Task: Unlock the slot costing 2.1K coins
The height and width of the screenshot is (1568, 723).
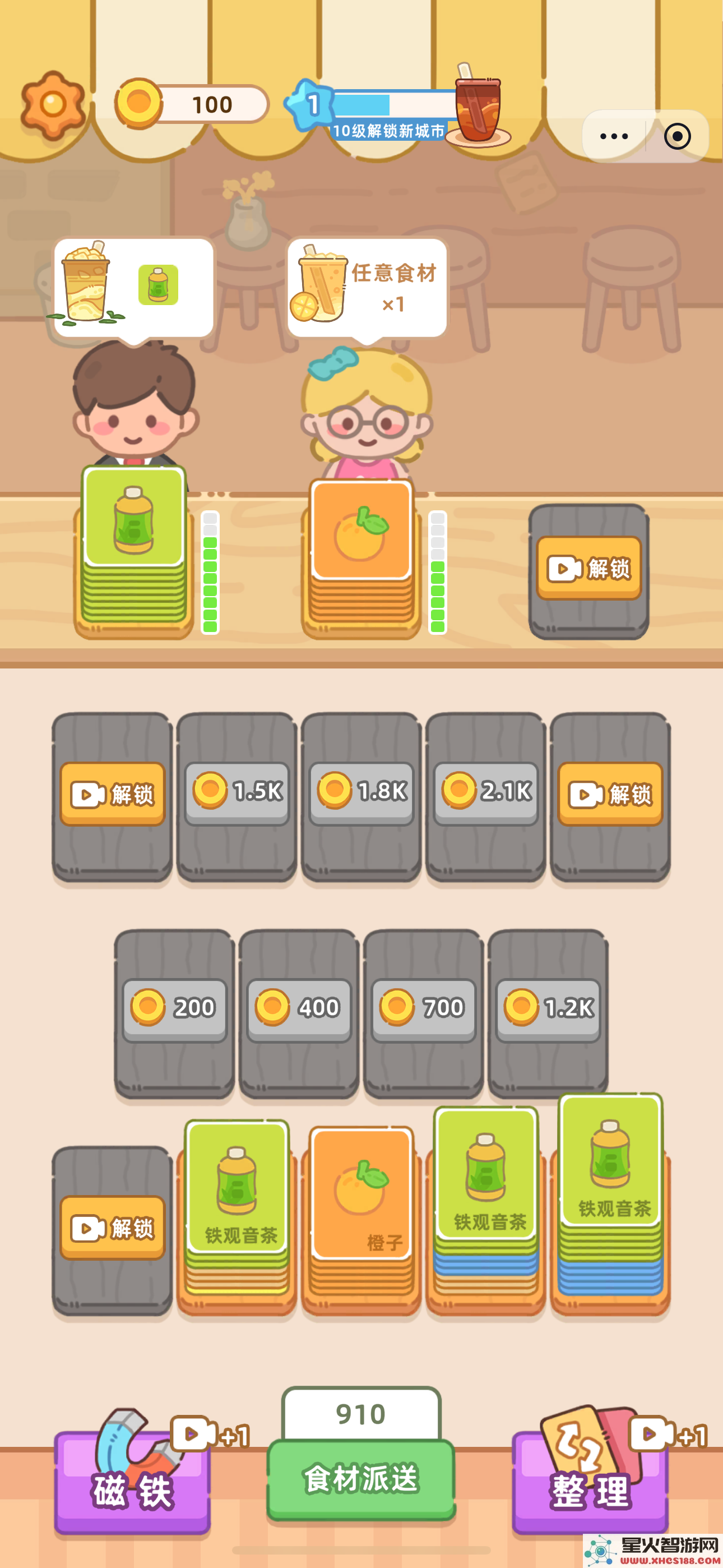Action: click(486, 792)
